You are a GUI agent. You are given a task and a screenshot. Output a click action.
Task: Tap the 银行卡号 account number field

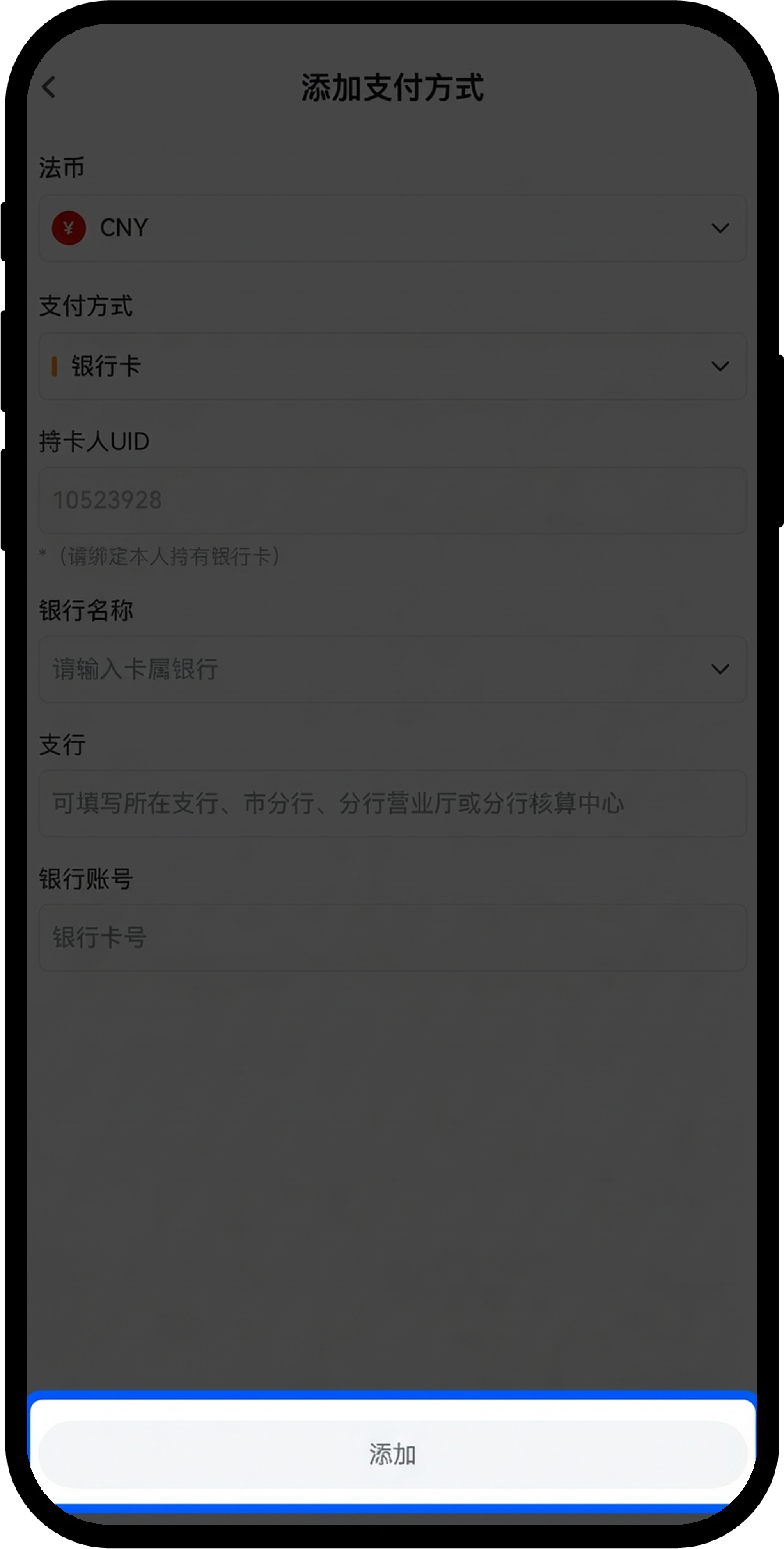392,938
